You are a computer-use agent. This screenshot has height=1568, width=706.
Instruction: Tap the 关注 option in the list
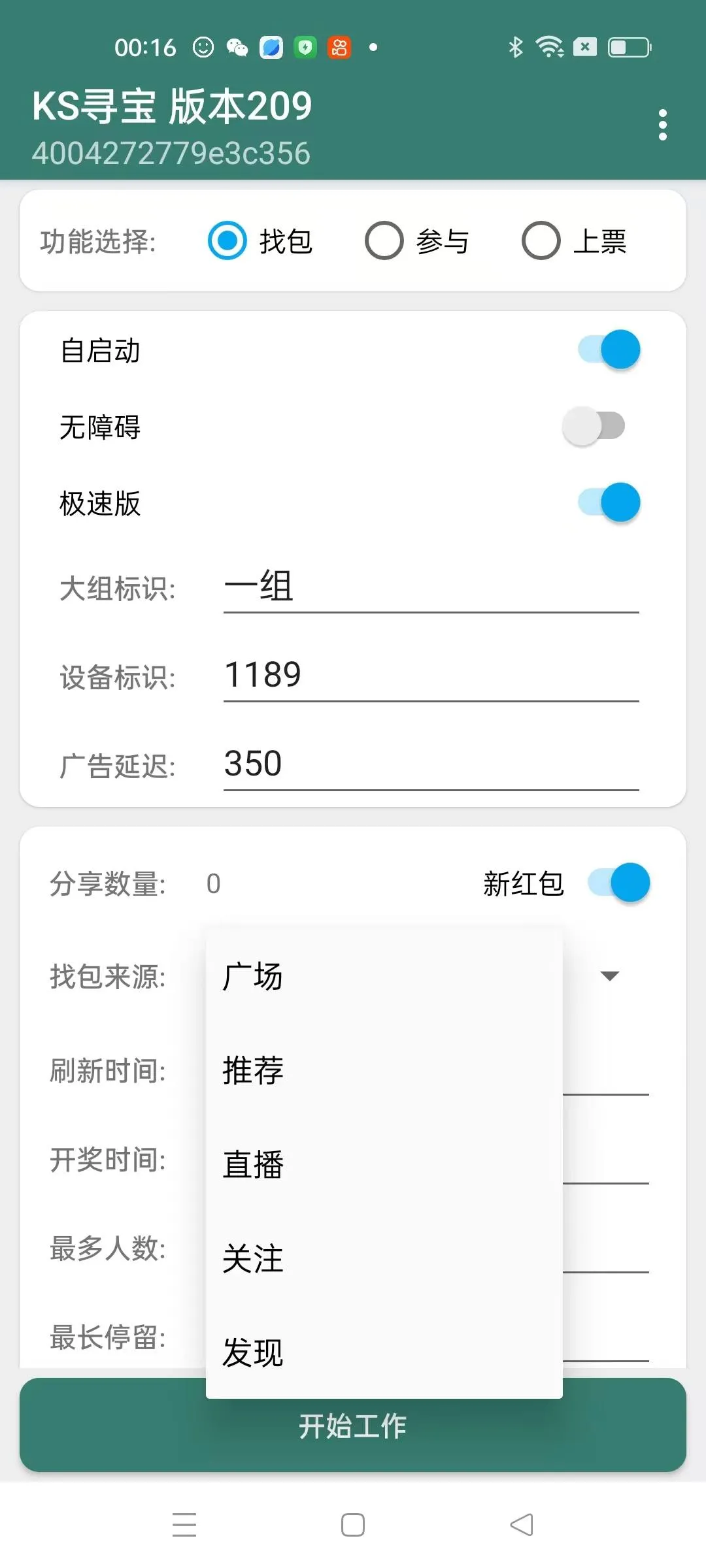252,1258
